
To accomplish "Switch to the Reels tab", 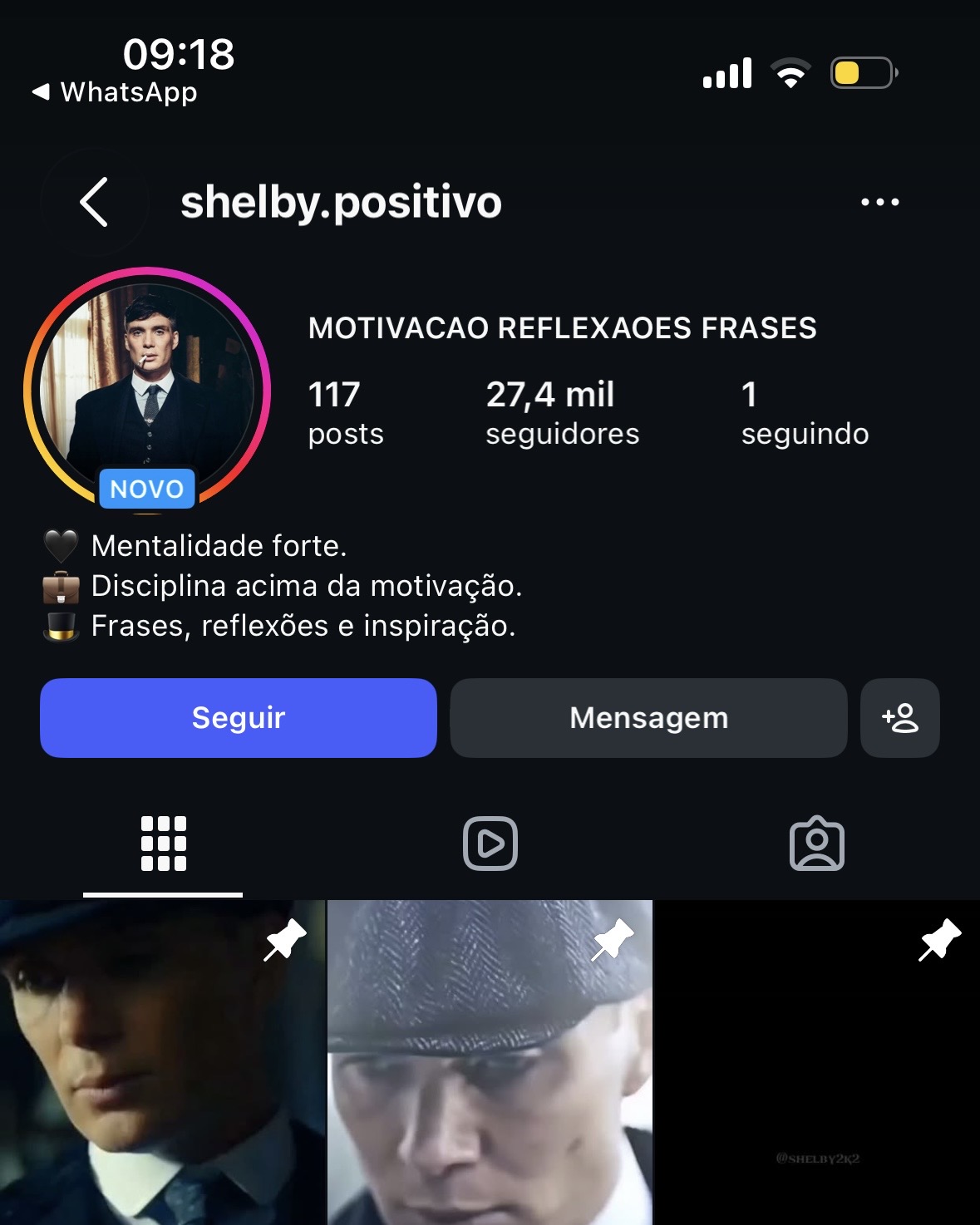I will click(490, 844).
